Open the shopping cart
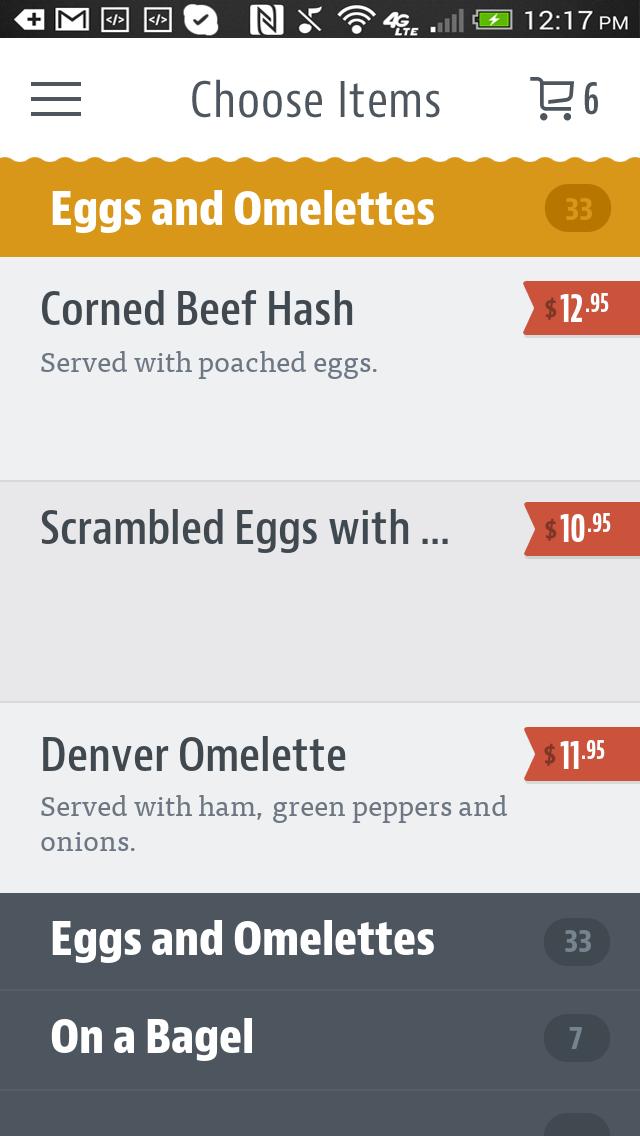Image resolution: width=640 pixels, height=1136 pixels. pyautogui.click(x=563, y=99)
